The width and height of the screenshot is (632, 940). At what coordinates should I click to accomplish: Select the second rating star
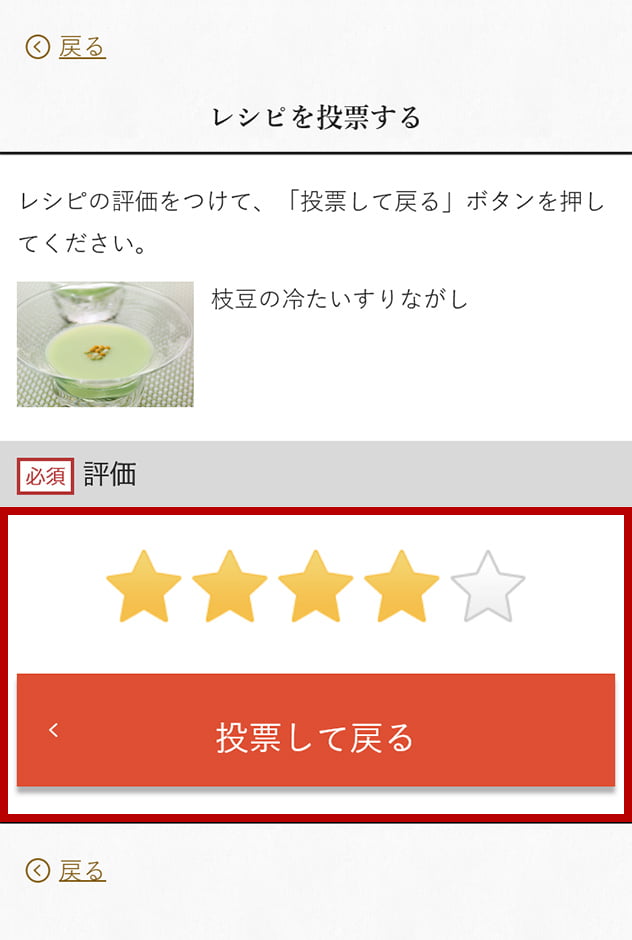click(229, 587)
